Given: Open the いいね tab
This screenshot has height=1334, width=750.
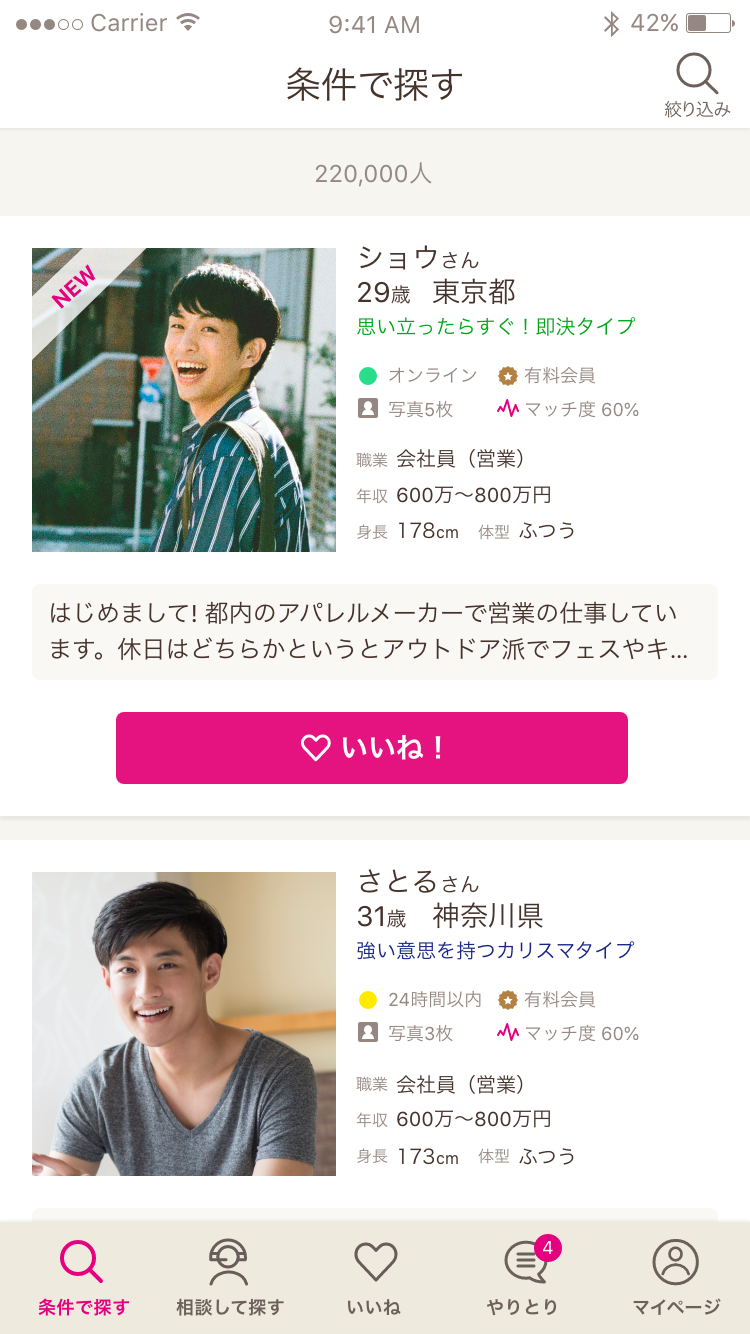Looking at the screenshot, I should pos(375,1278).
